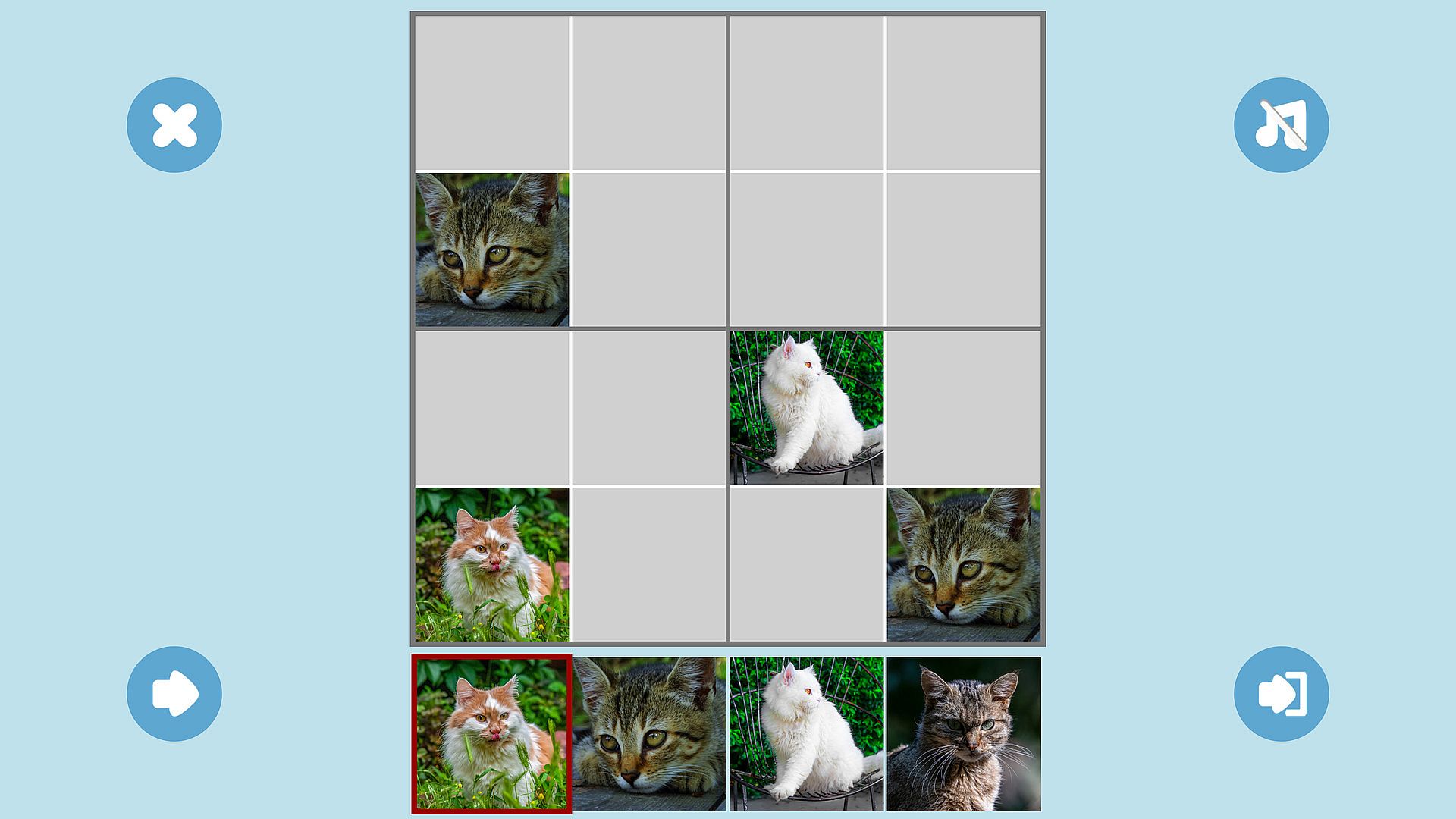This screenshot has width=1456, height=819.
Task: Tap the empty top-left grid cell
Action: pyautogui.click(x=491, y=93)
